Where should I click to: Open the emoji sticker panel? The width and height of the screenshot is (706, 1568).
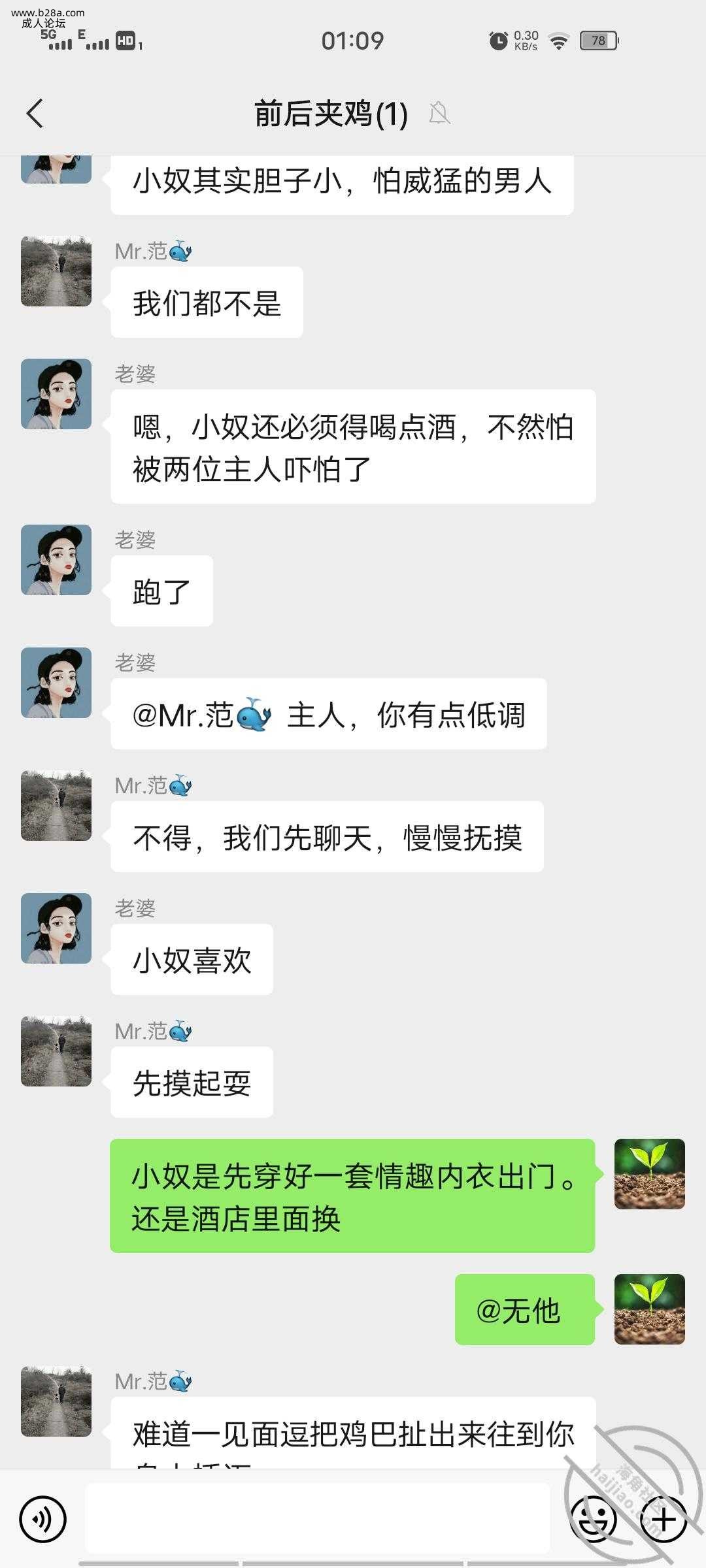tap(594, 1519)
